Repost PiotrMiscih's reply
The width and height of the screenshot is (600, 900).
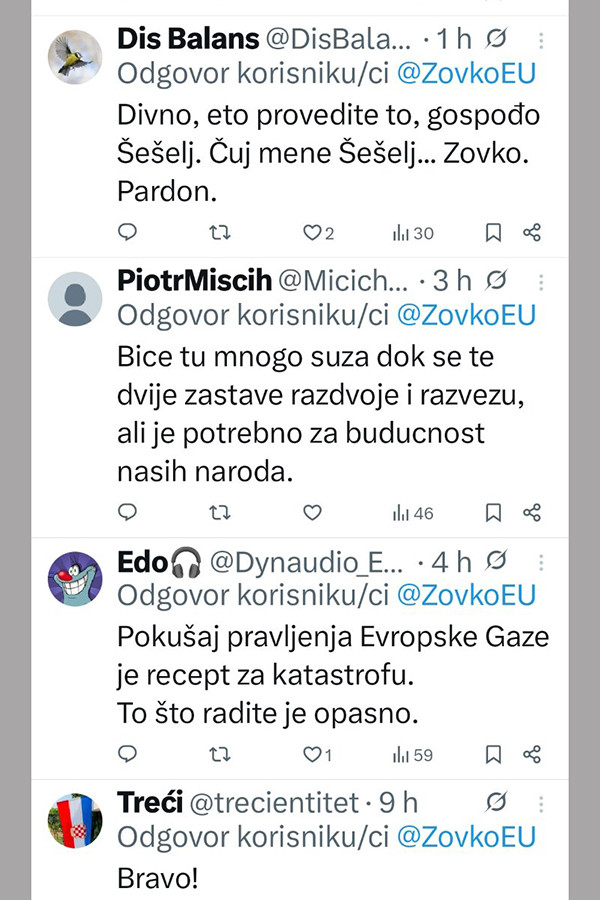coord(220,513)
